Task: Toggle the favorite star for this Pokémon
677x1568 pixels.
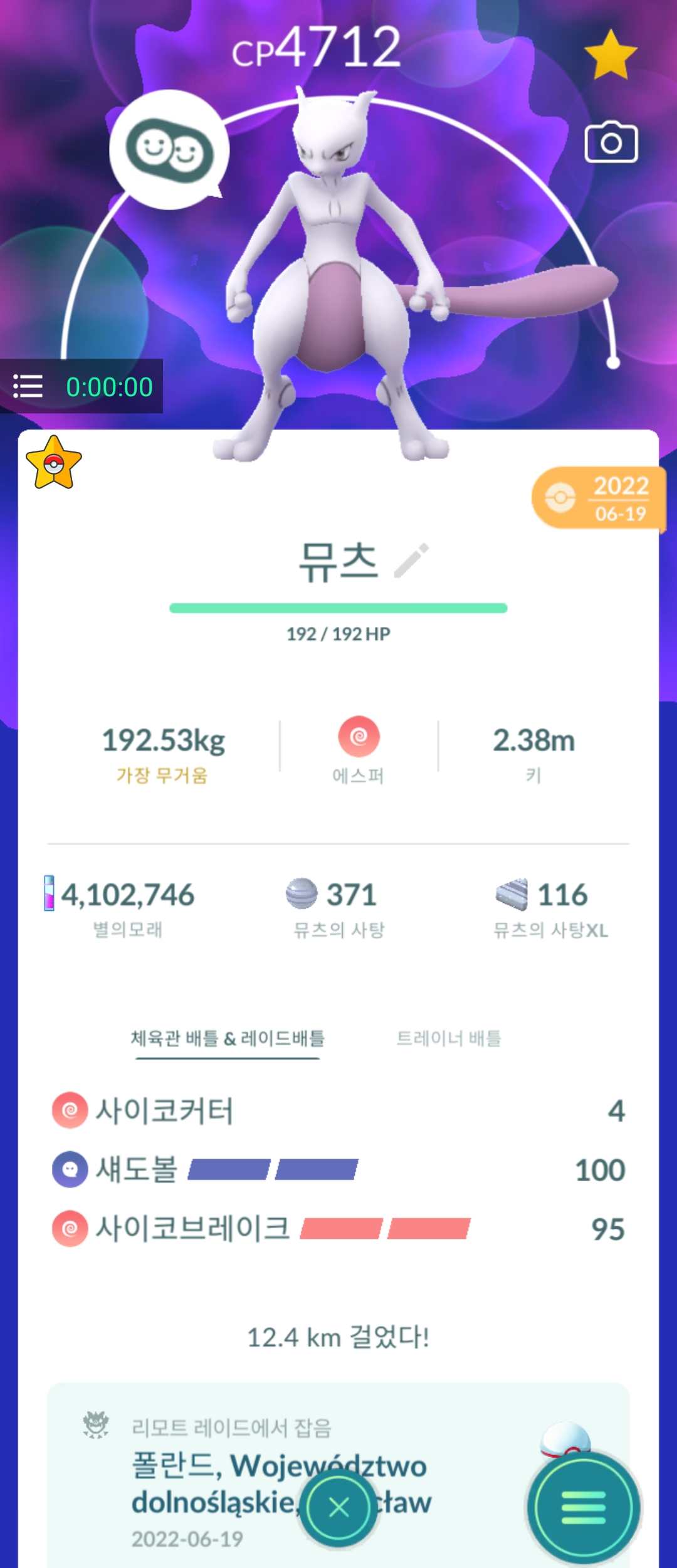Action: (610, 55)
